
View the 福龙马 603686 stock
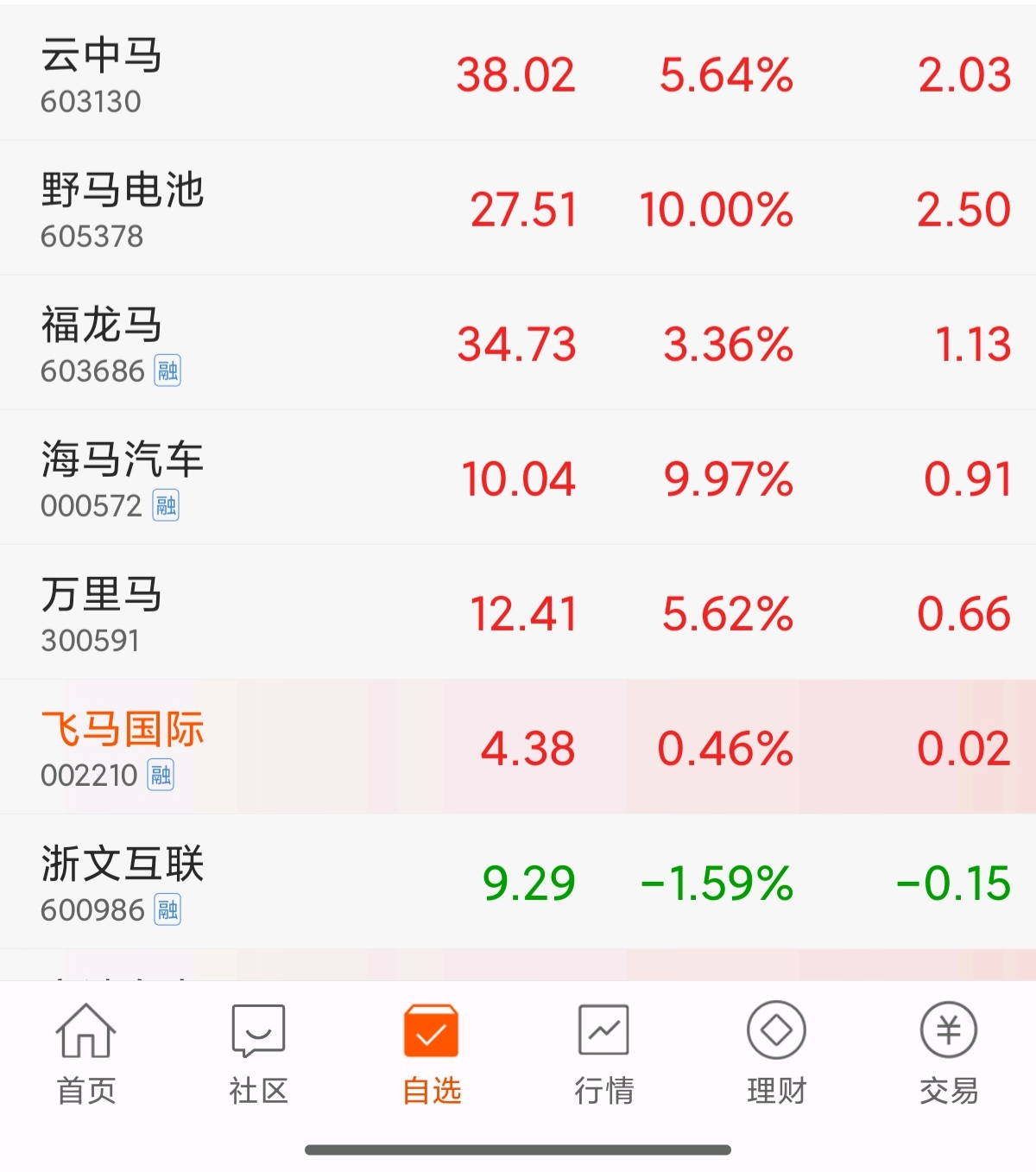coord(518,343)
